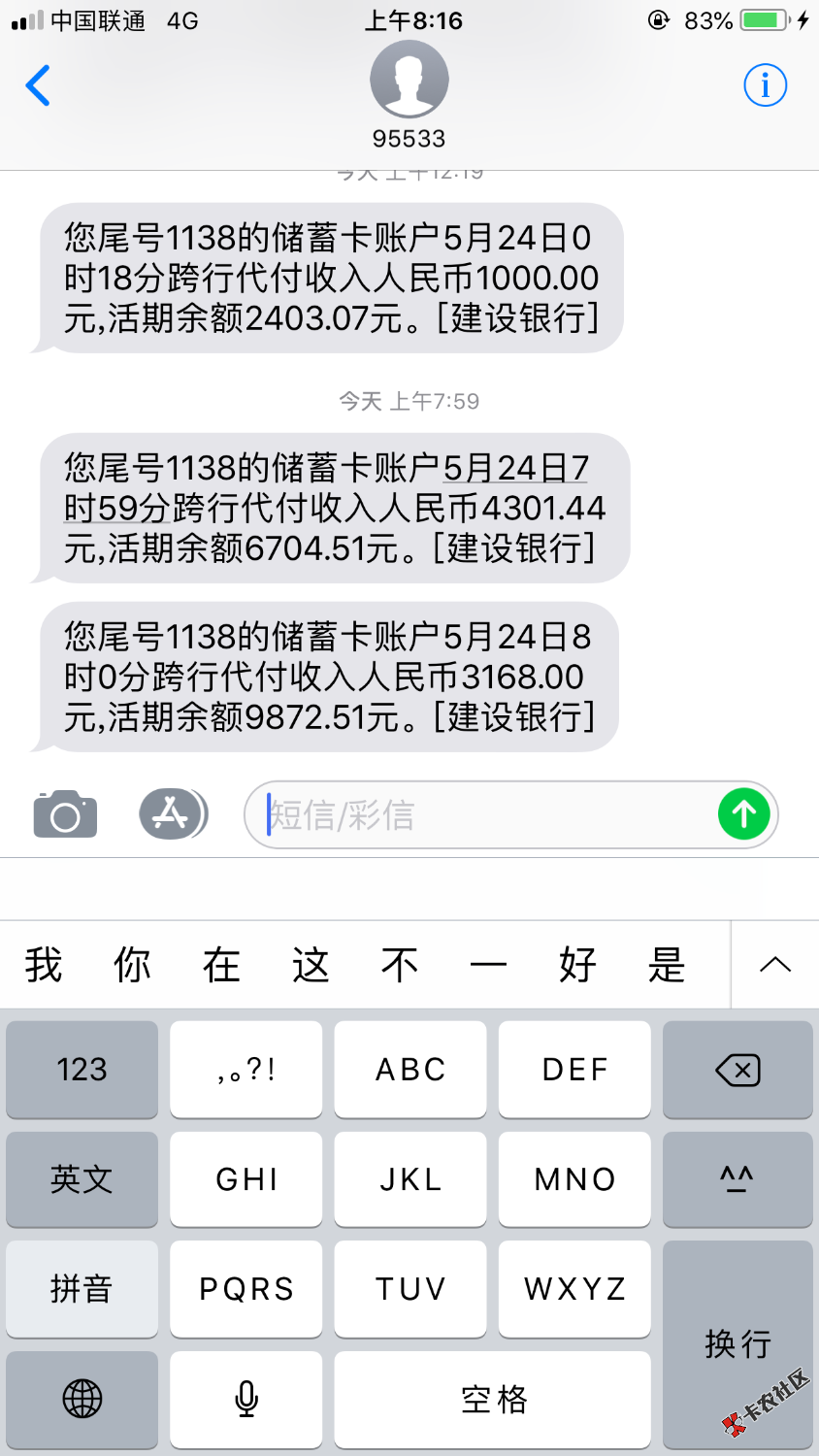Open the 95533 contact avatar
The height and width of the screenshot is (1456, 819).
coord(409,80)
